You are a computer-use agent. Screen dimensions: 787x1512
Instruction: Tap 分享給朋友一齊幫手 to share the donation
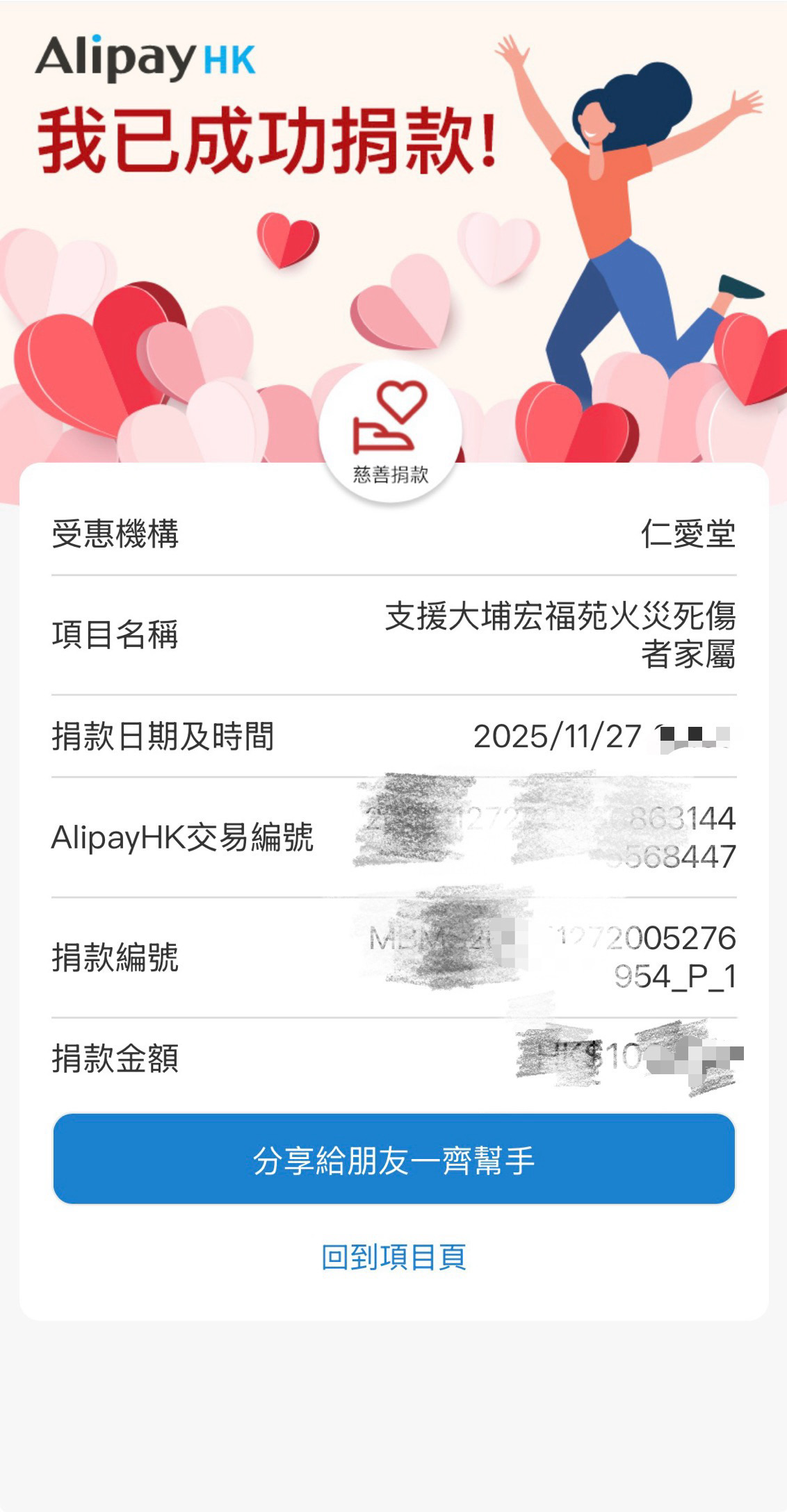(x=394, y=1159)
